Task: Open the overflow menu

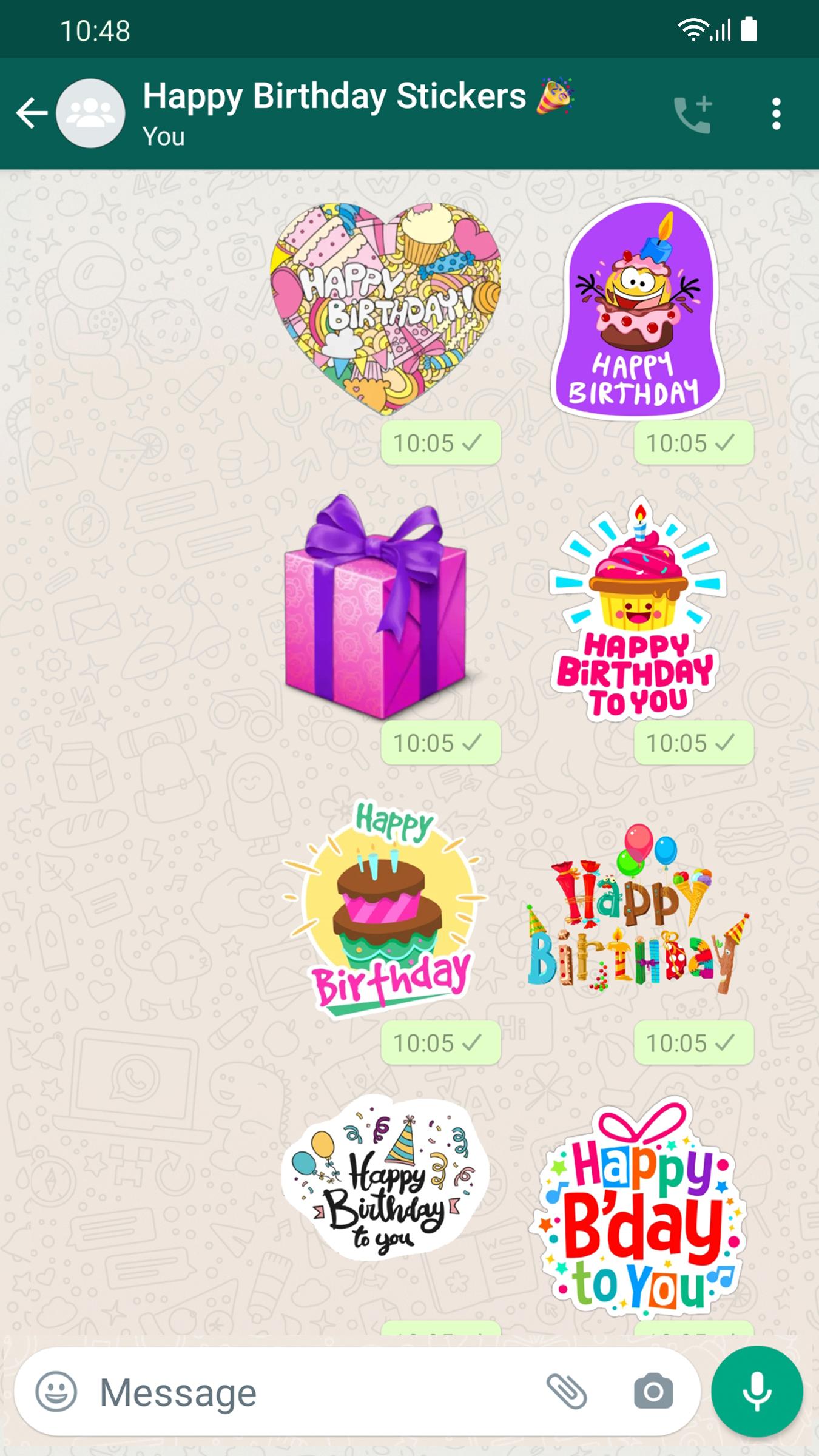Action: pyautogui.click(x=776, y=113)
